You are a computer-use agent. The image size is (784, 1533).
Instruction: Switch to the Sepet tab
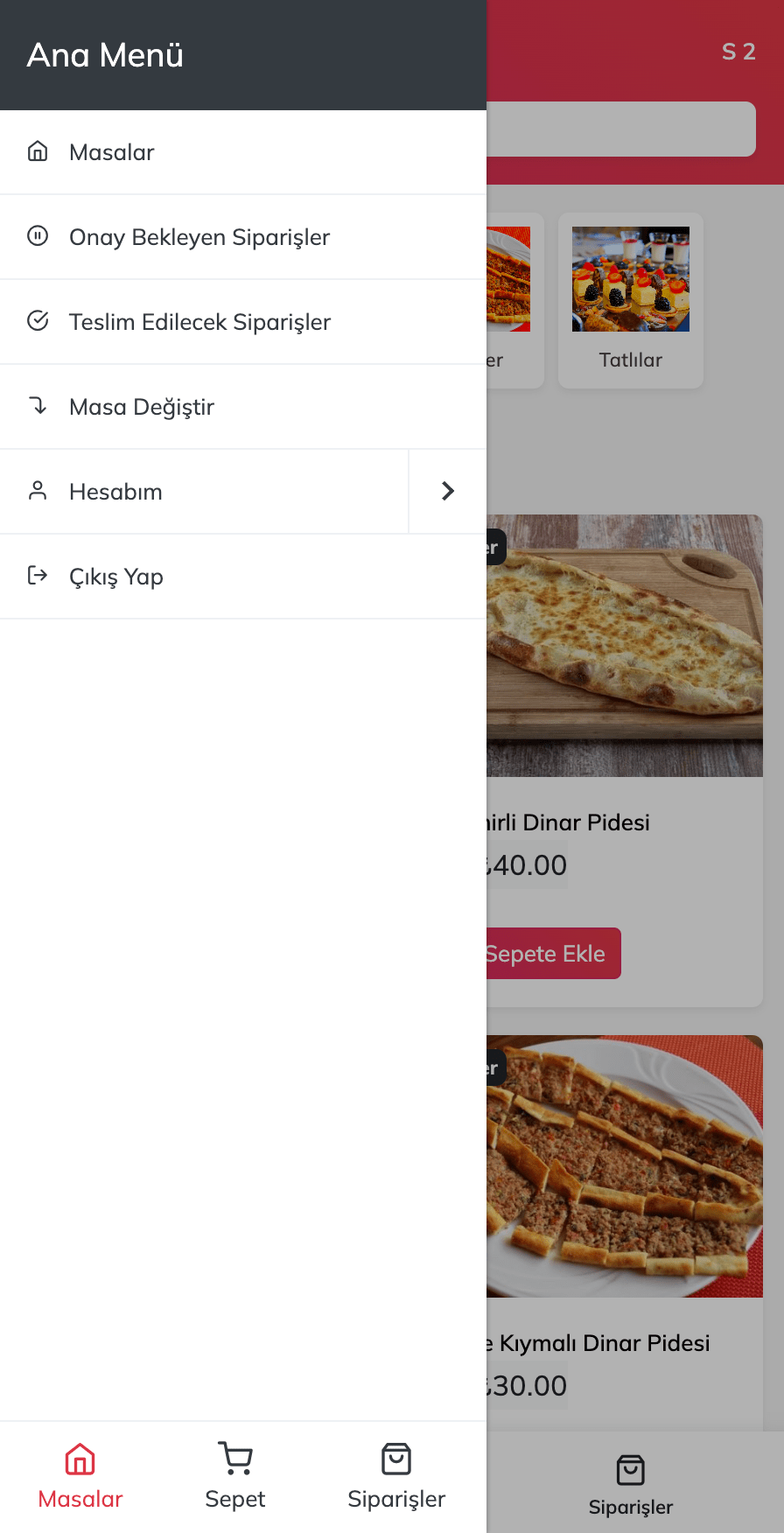coord(234,1477)
